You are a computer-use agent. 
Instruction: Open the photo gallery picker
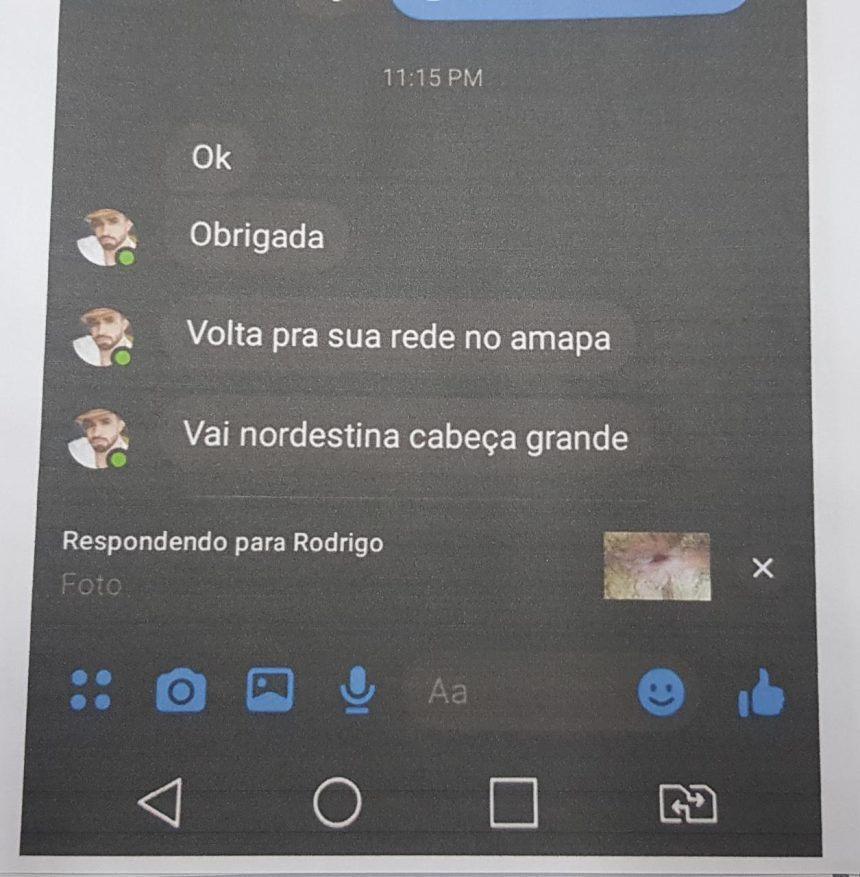(x=270, y=690)
